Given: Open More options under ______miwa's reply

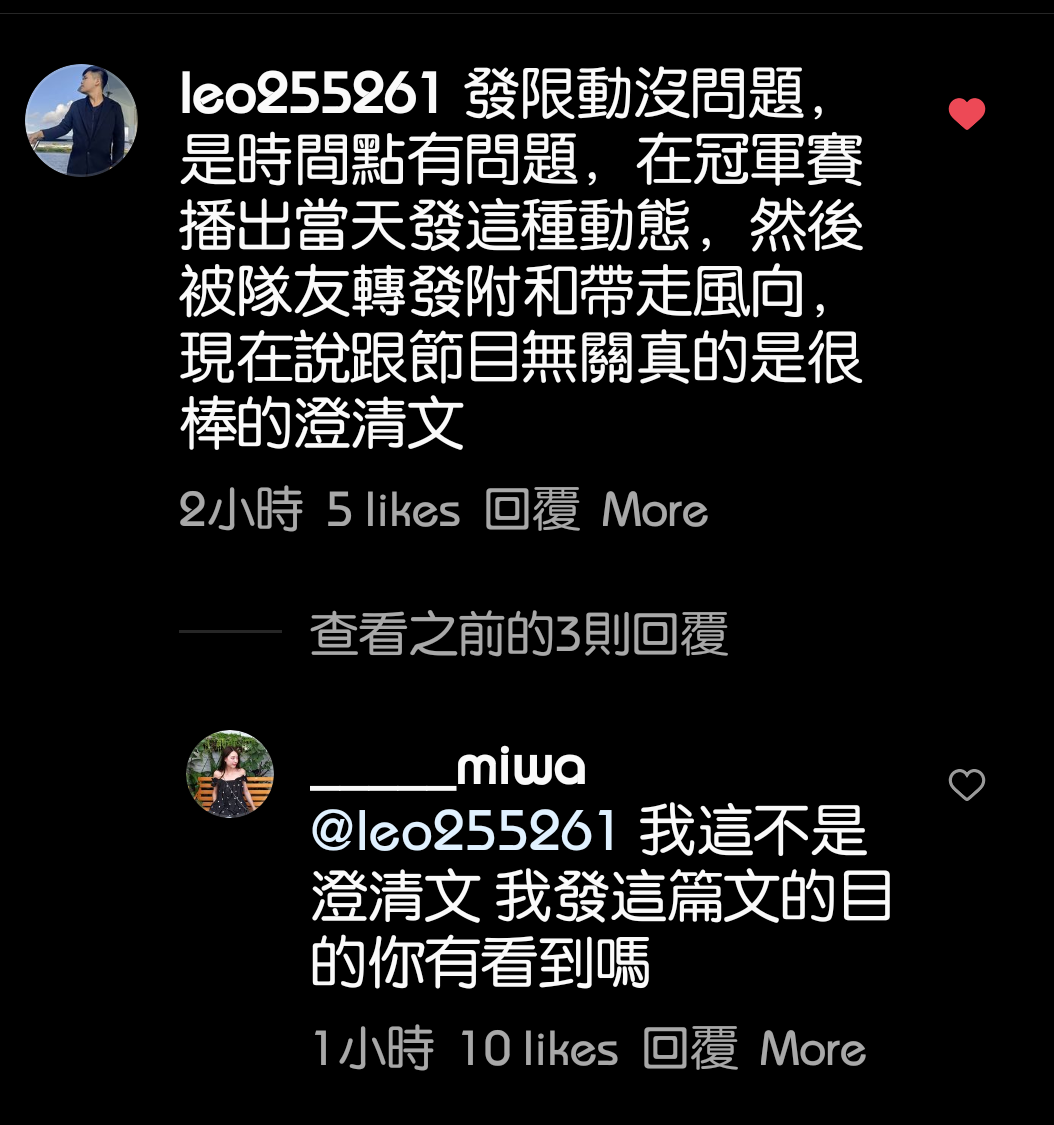Looking at the screenshot, I should click(812, 1050).
